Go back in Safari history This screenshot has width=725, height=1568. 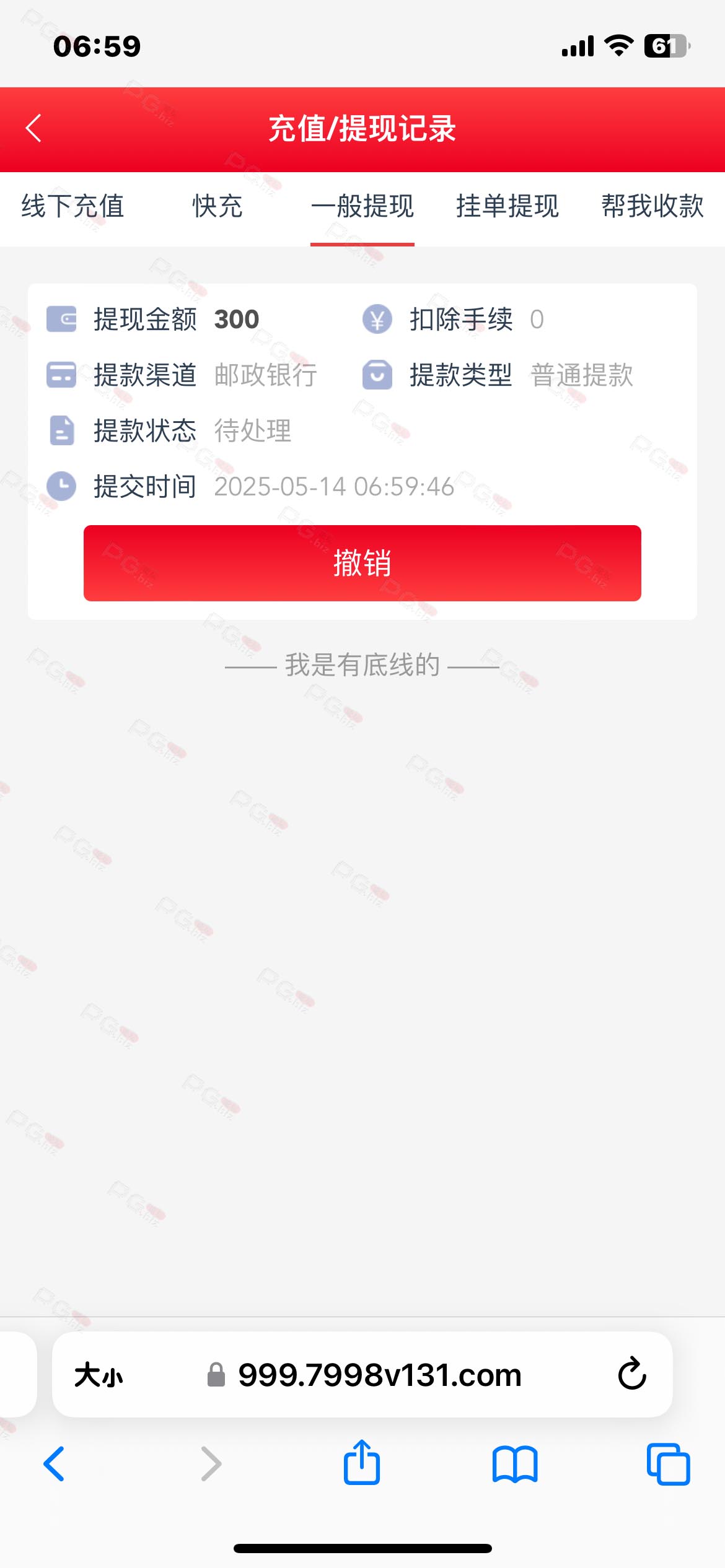click(x=55, y=1464)
